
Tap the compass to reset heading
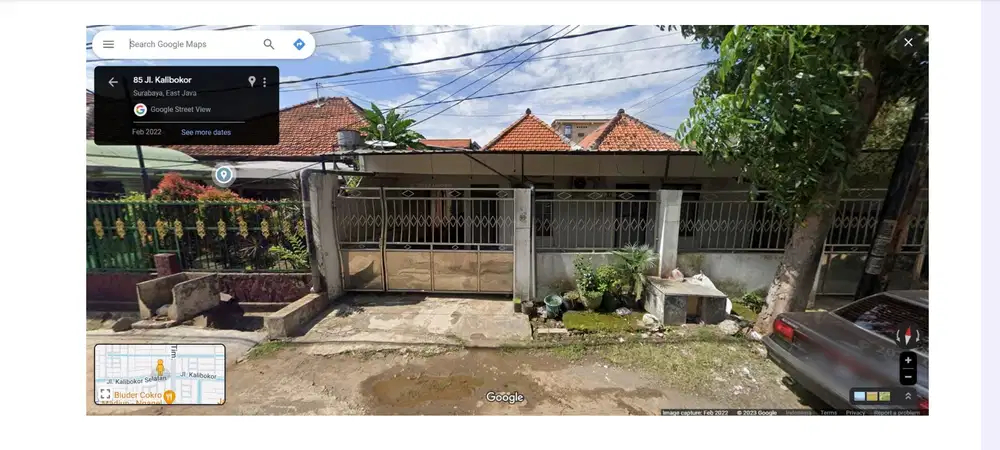tap(908, 337)
